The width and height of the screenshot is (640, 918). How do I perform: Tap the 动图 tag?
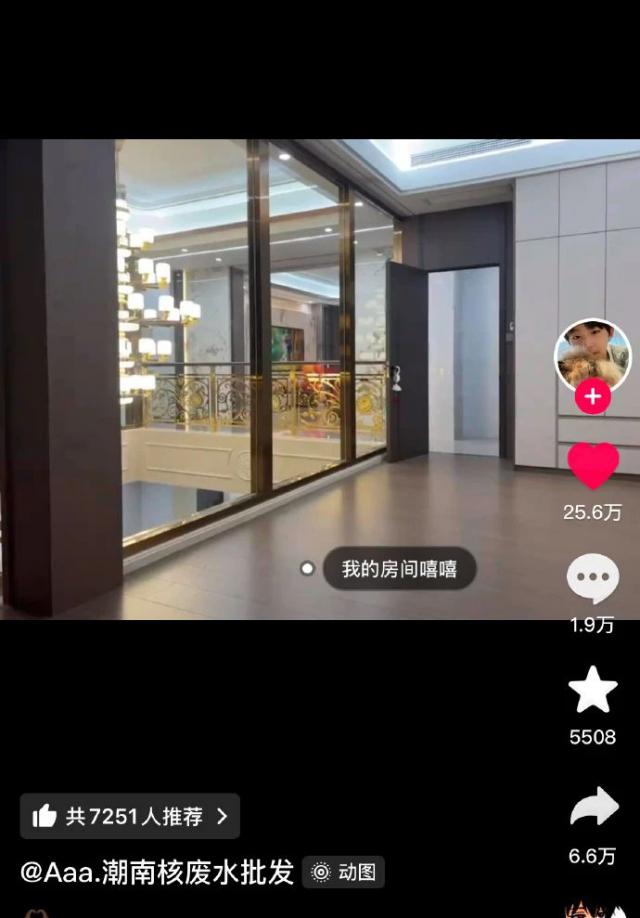tap(344, 872)
